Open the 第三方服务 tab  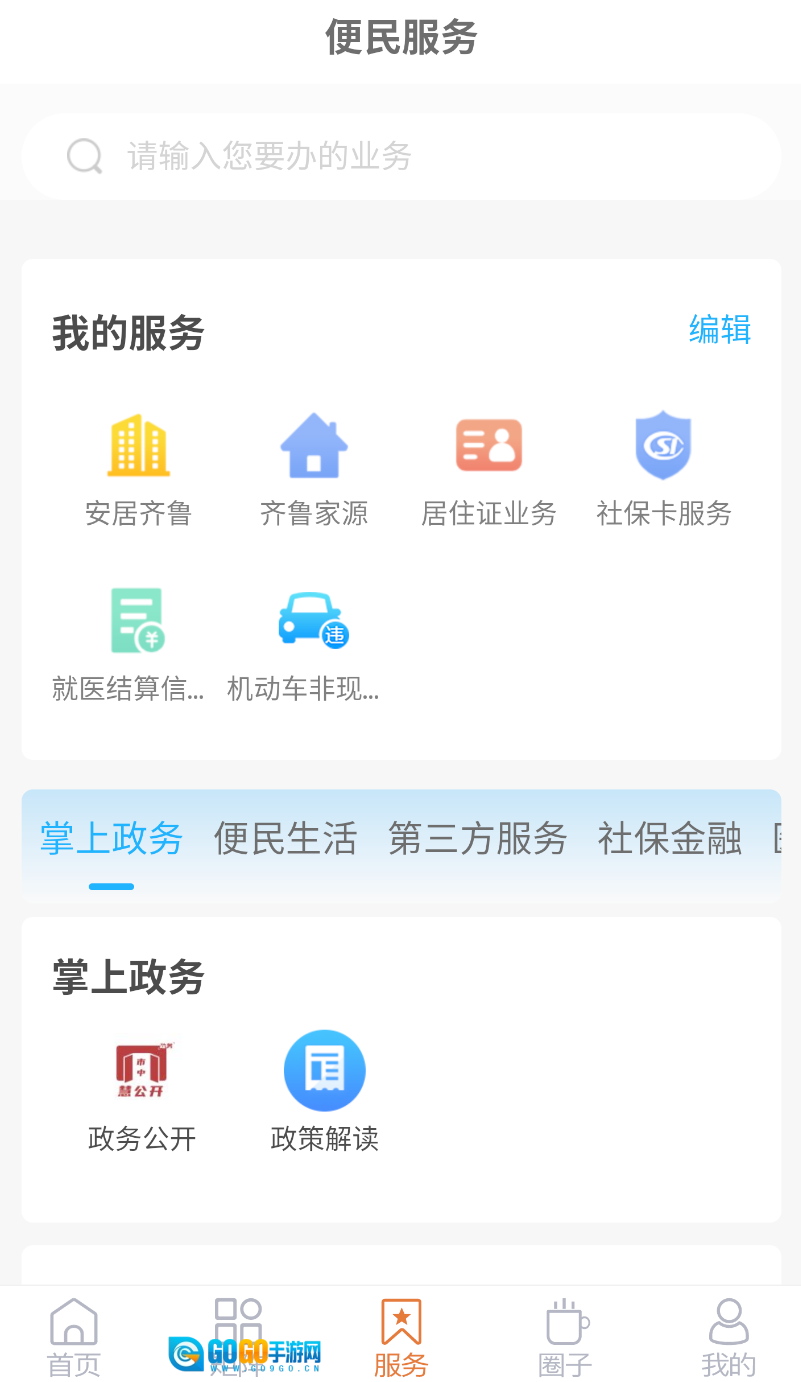(x=477, y=840)
